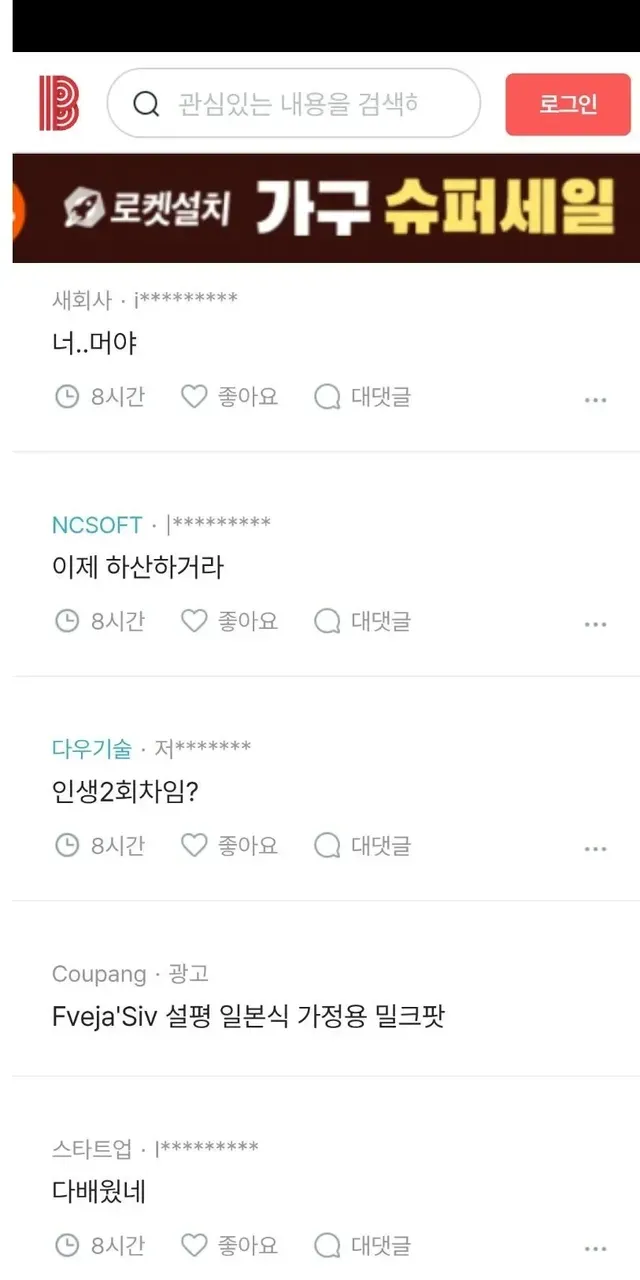Viewport: 640px width, 1280px height.
Task: Open the 가구 슈퍼세일 banner
Action: [x=326, y=208]
